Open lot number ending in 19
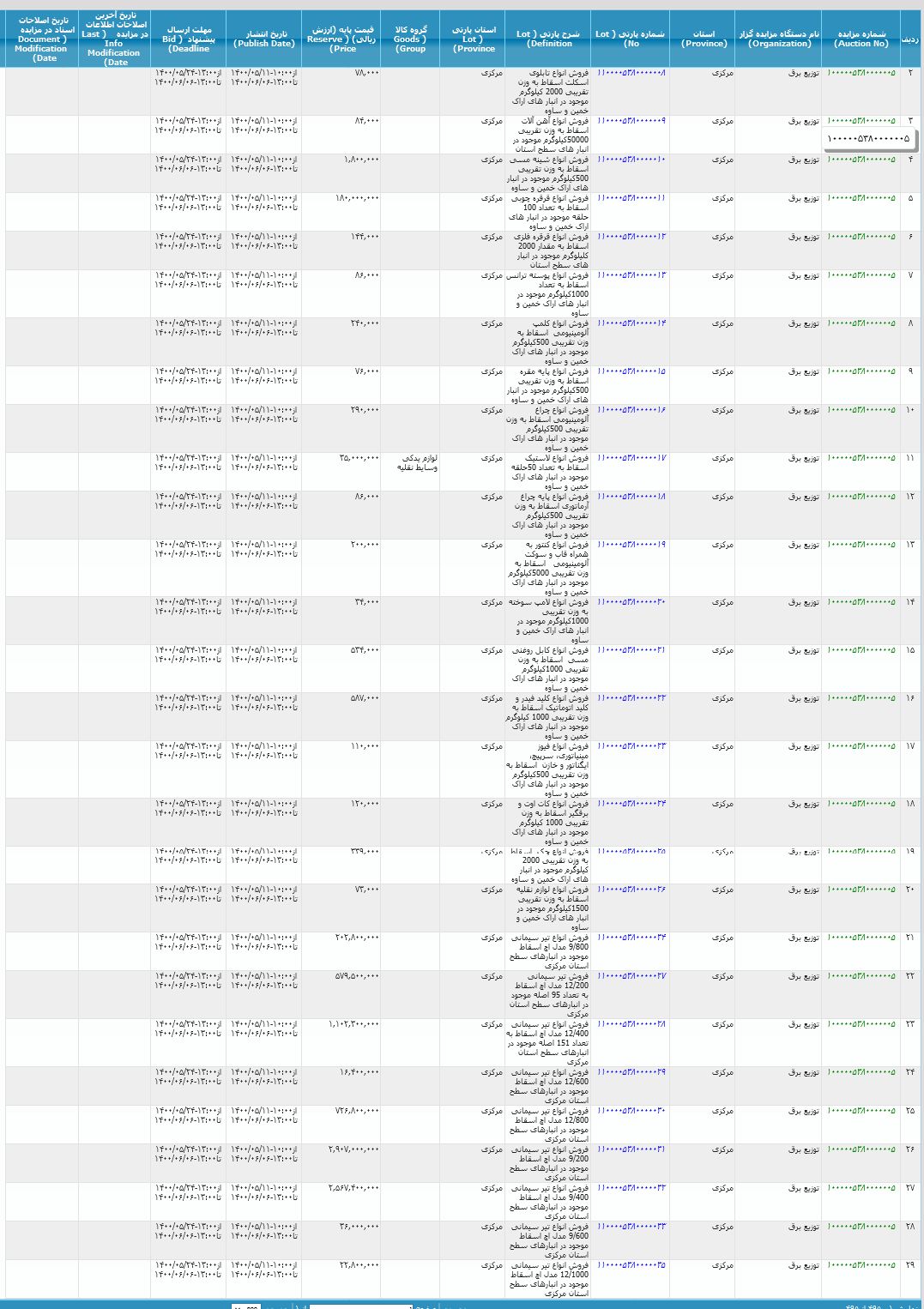Screen dimensions: 924x1309 click(631, 545)
